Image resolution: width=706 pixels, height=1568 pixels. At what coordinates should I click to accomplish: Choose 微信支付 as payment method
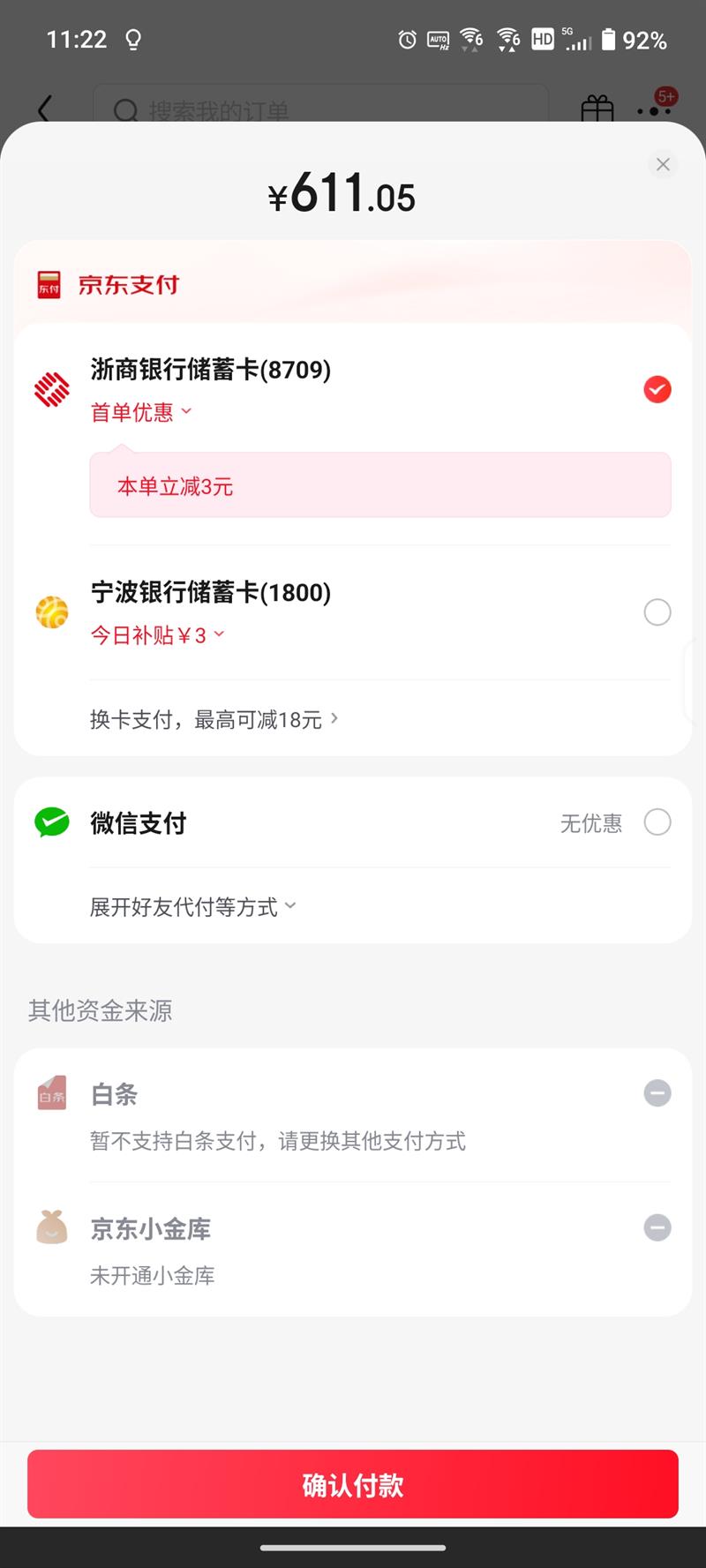point(657,822)
